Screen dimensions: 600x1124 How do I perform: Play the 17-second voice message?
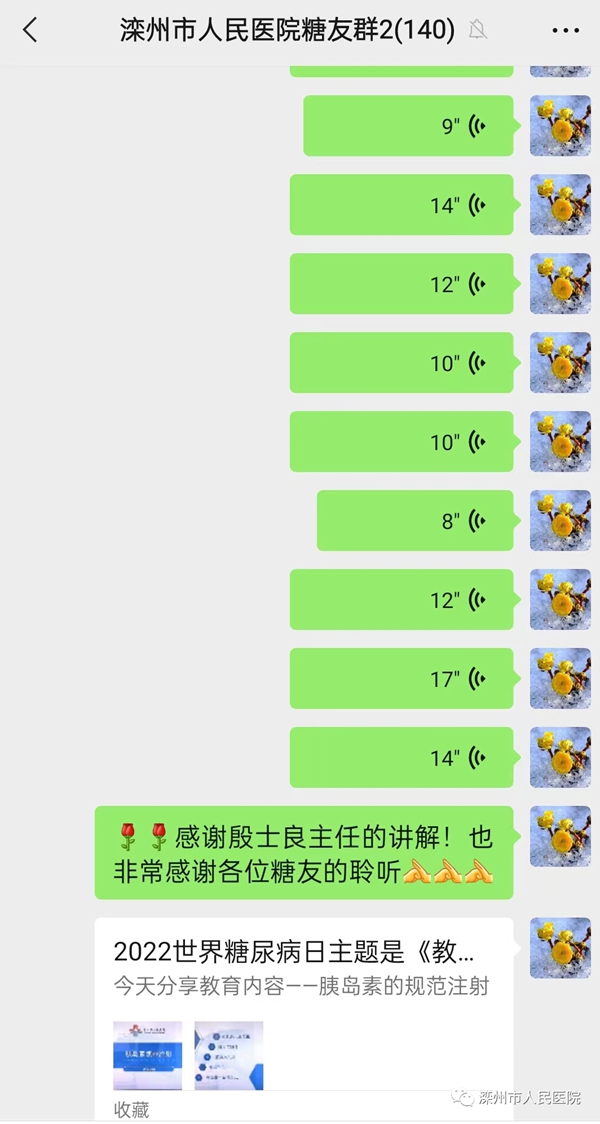click(x=401, y=679)
